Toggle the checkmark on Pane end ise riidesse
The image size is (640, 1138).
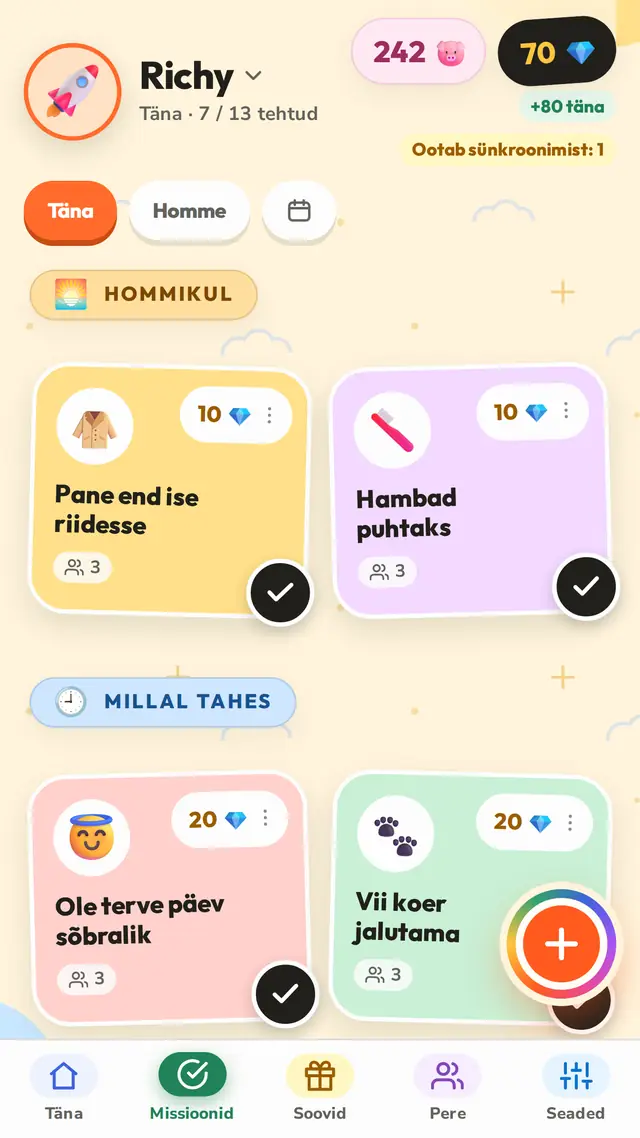pyautogui.click(x=280, y=592)
